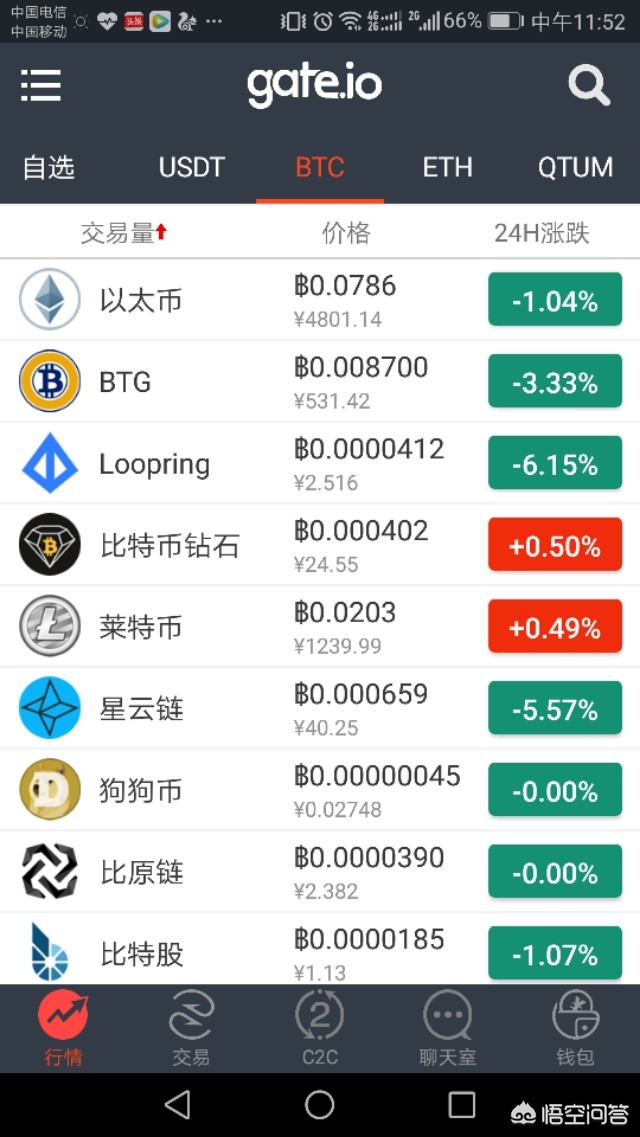Open the 莱特币 row

click(320, 627)
